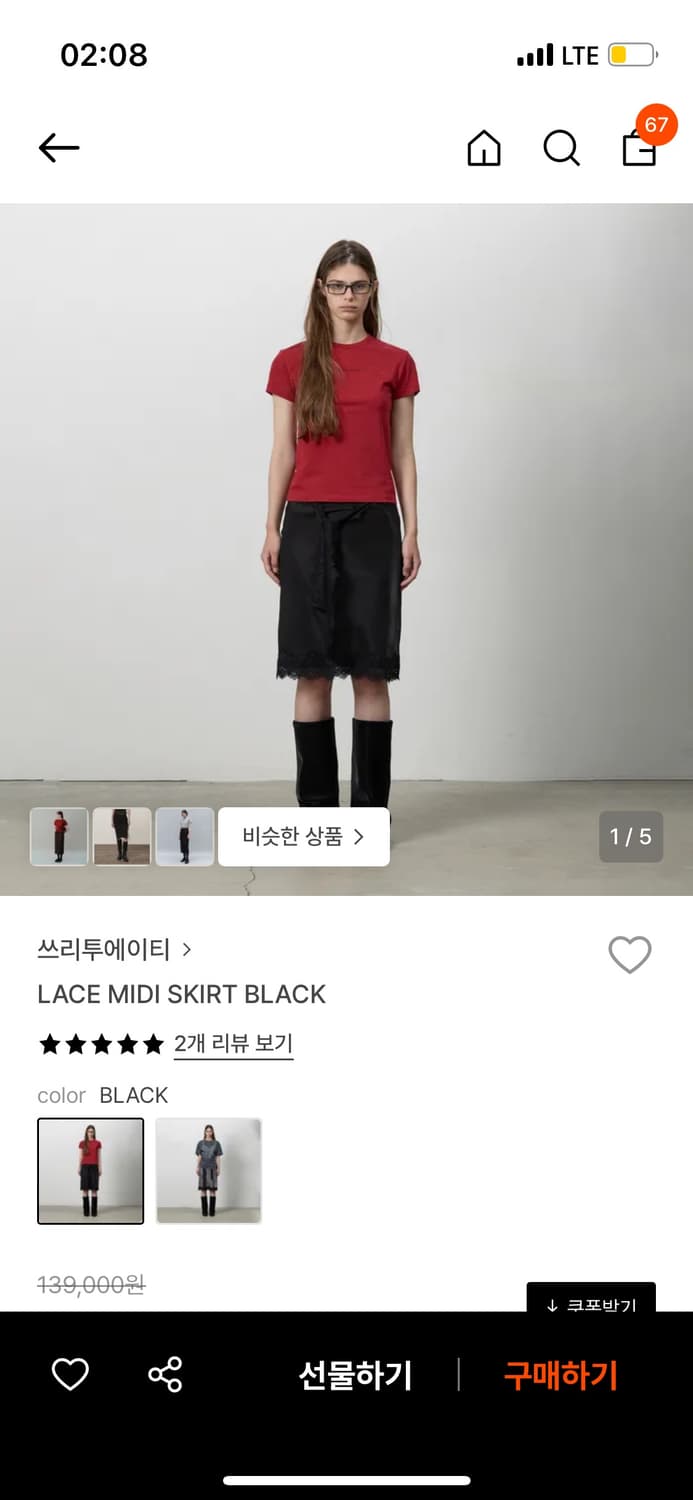
Task: Choose the second color option with gray top
Action: [209, 1171]
